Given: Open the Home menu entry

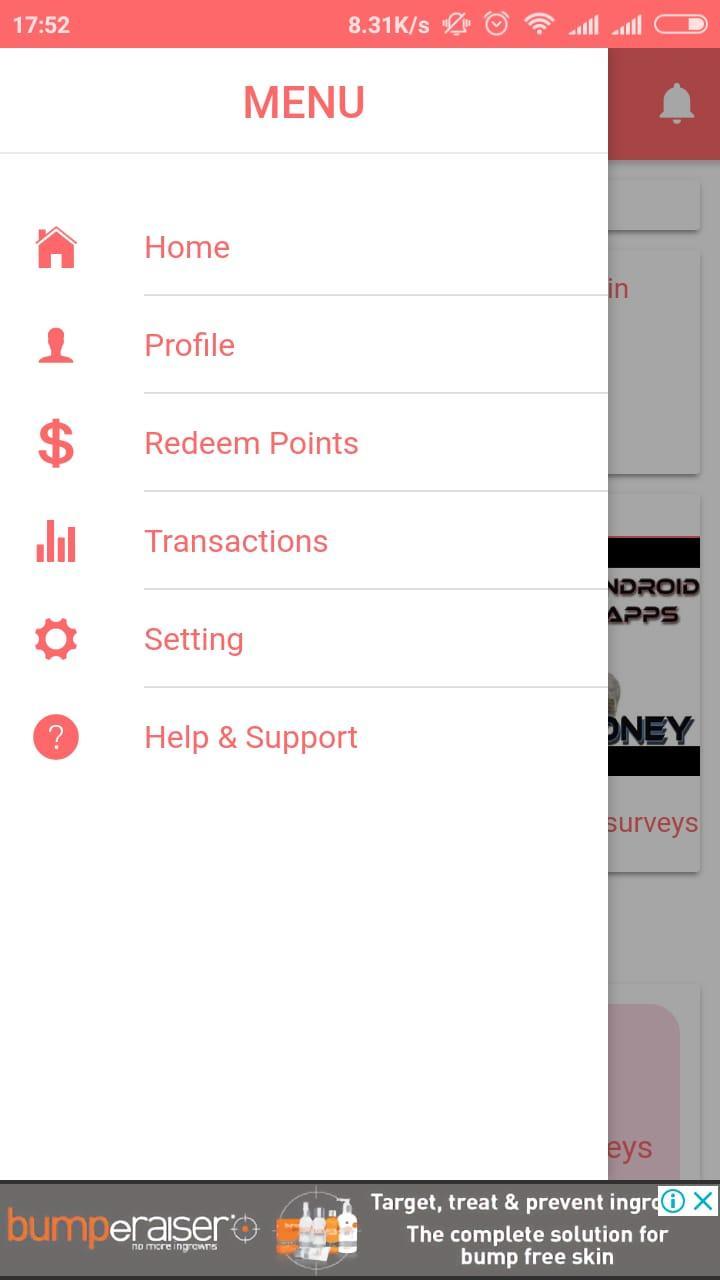Looking at the screenshot, I should pyautogui.click(x=187, y=246).
